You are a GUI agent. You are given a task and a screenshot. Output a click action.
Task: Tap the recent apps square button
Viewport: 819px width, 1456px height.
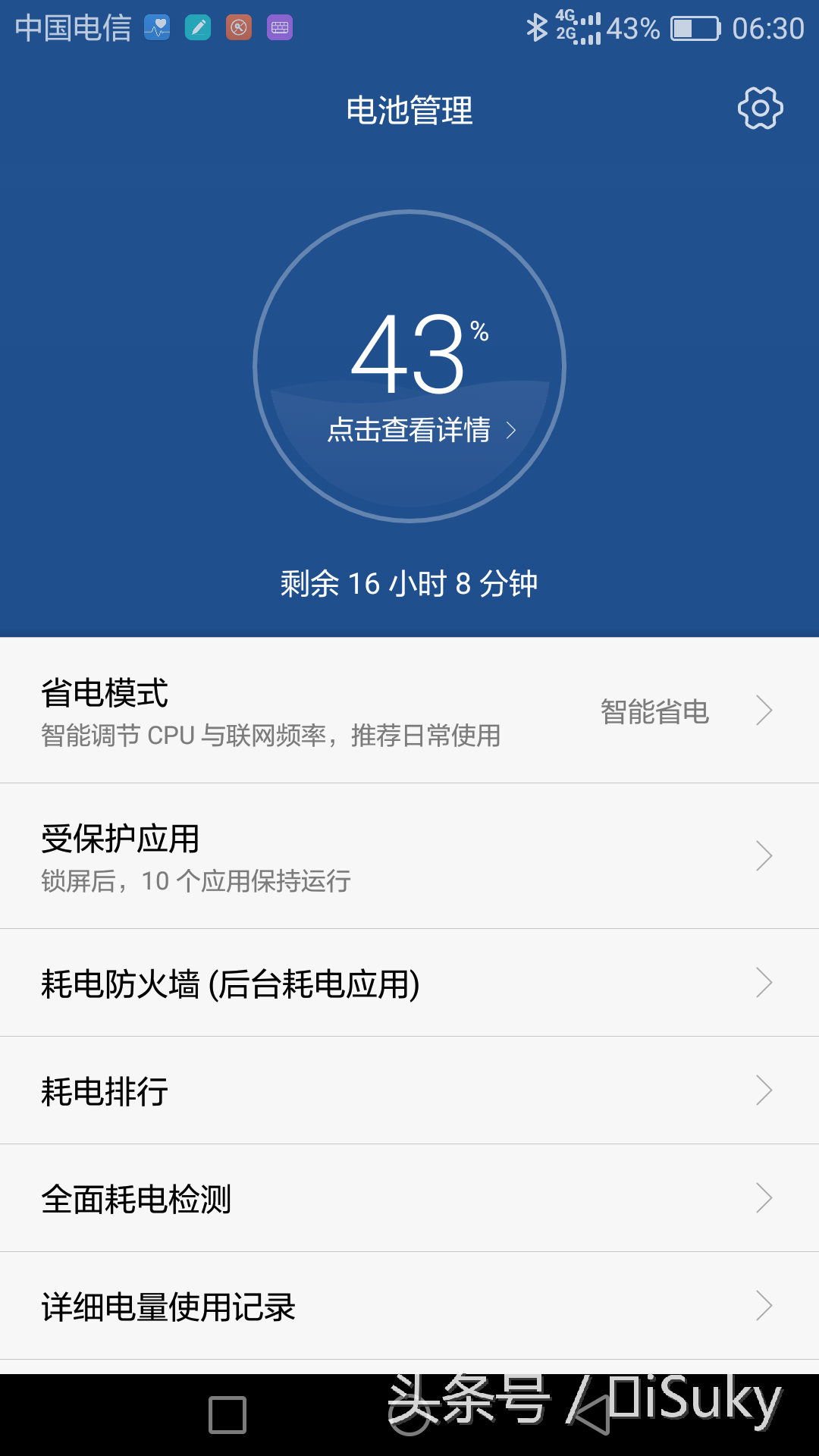[x=227, y=1415]
